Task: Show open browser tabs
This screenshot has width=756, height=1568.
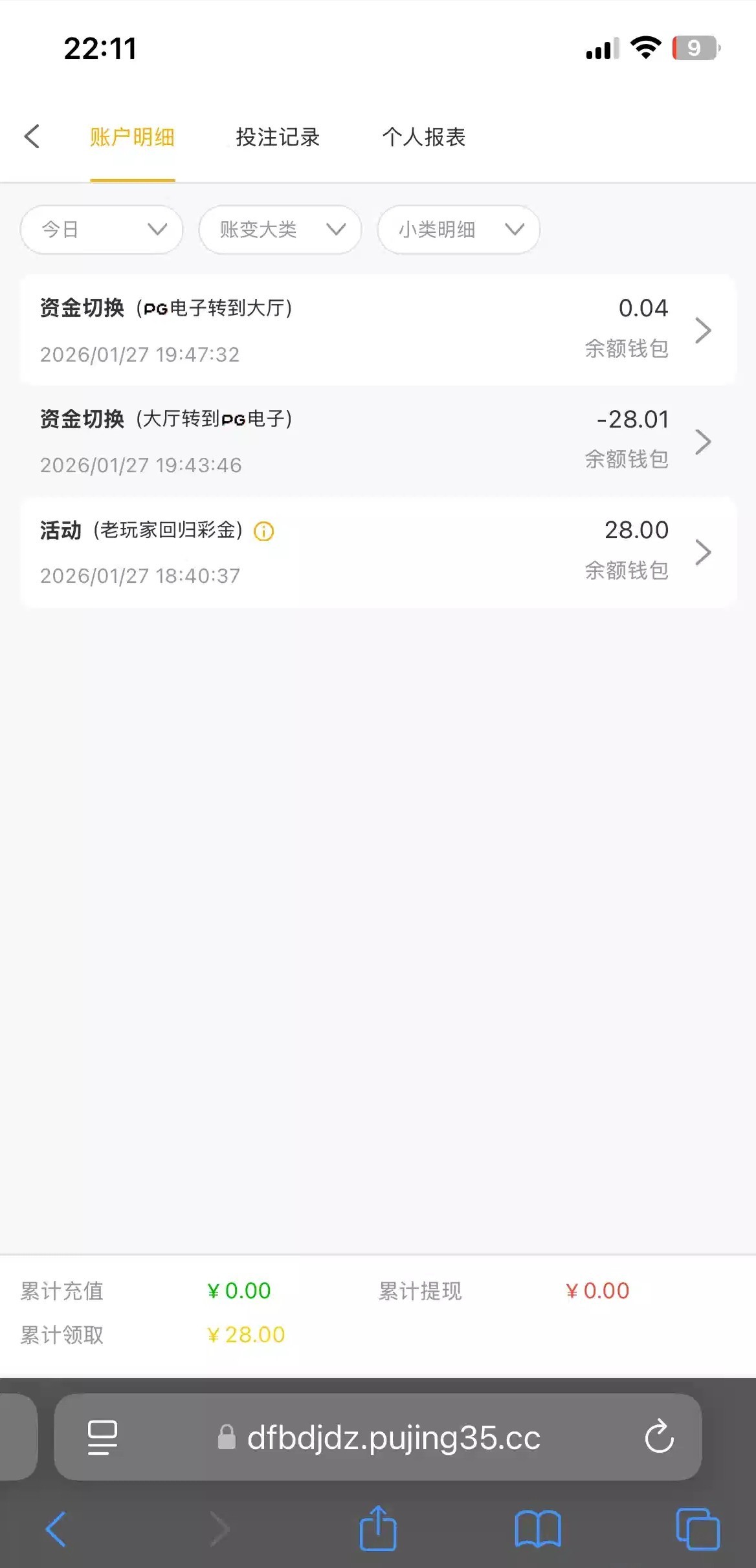Action: [697, 1529]
